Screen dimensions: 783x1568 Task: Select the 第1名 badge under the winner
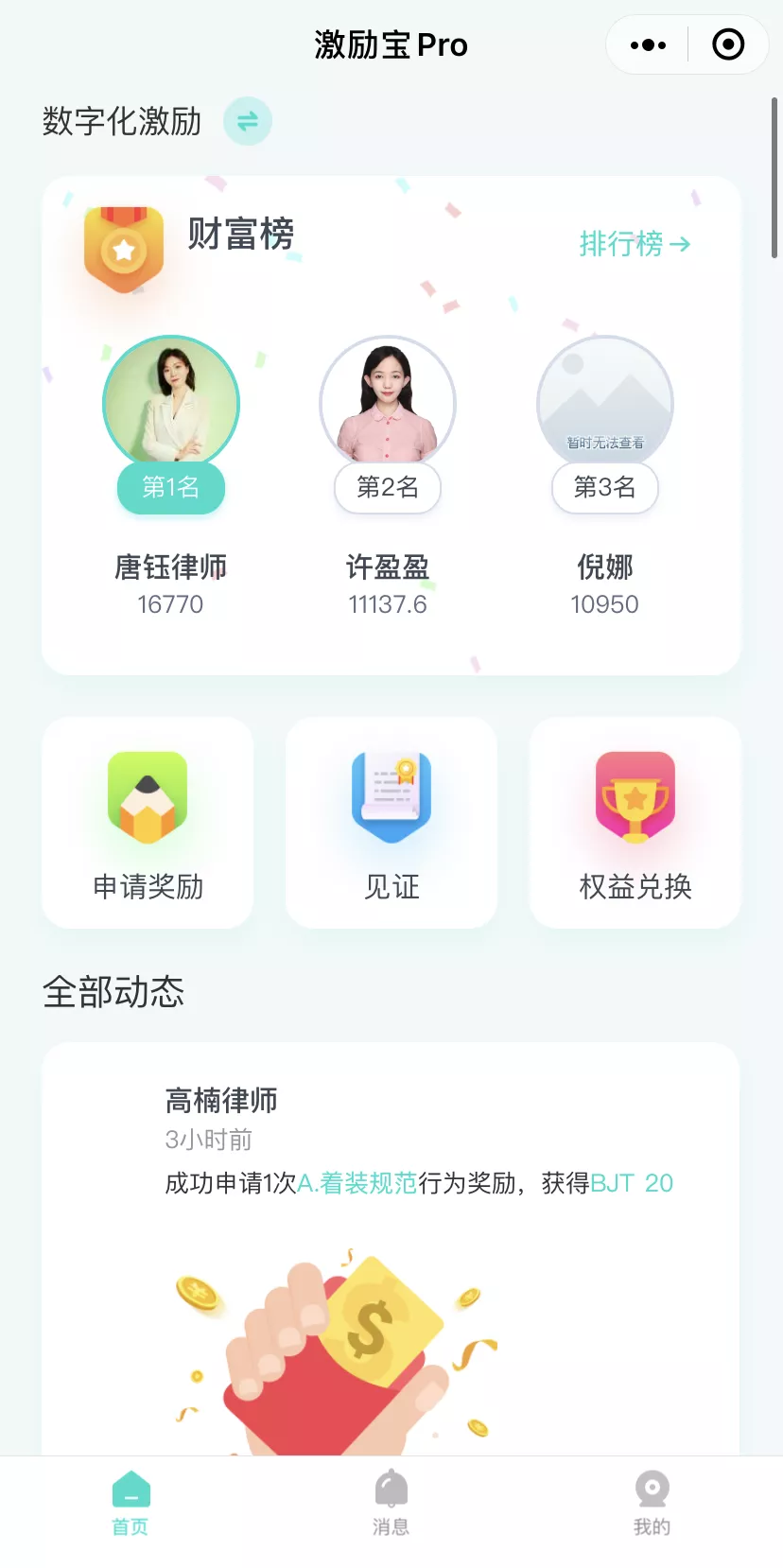pos(170,489)
